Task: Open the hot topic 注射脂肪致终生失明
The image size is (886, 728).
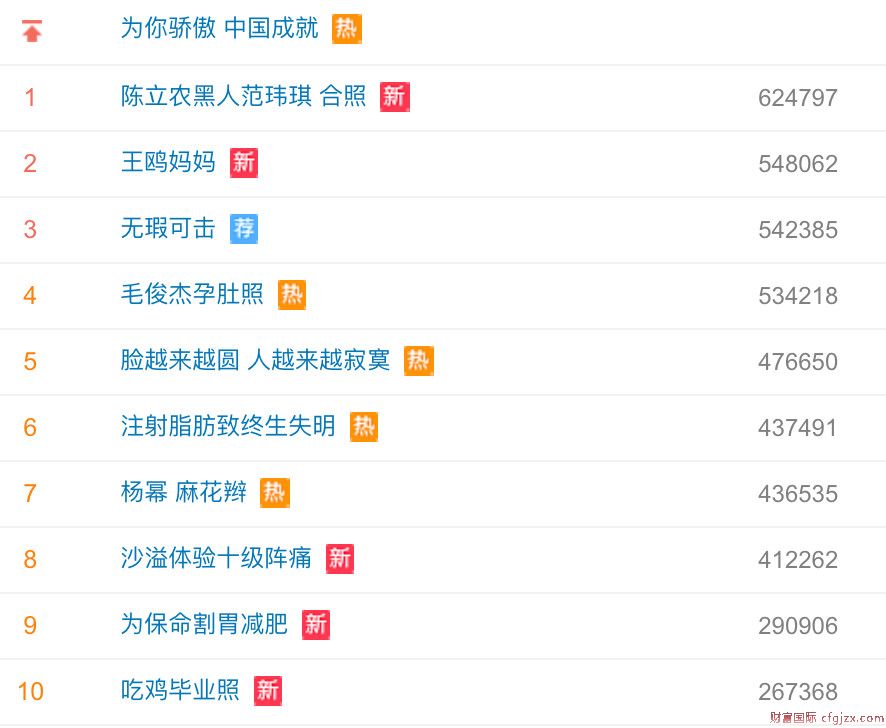Action: coord(228,427)
